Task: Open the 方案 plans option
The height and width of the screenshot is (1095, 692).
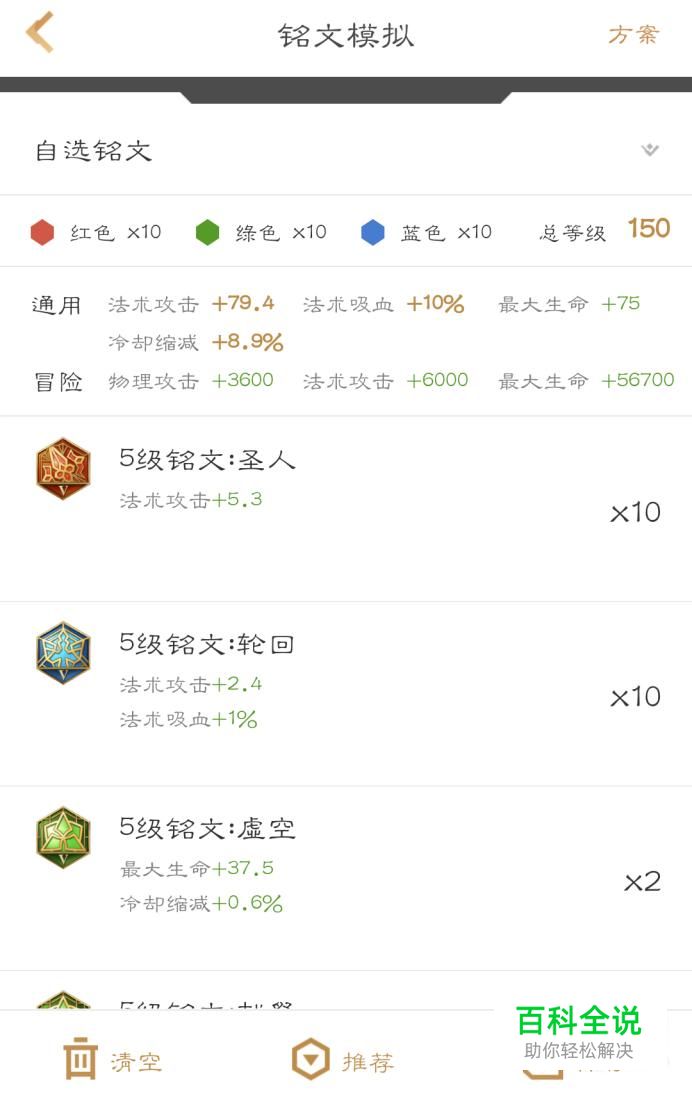Action: [x=633, y=35]
